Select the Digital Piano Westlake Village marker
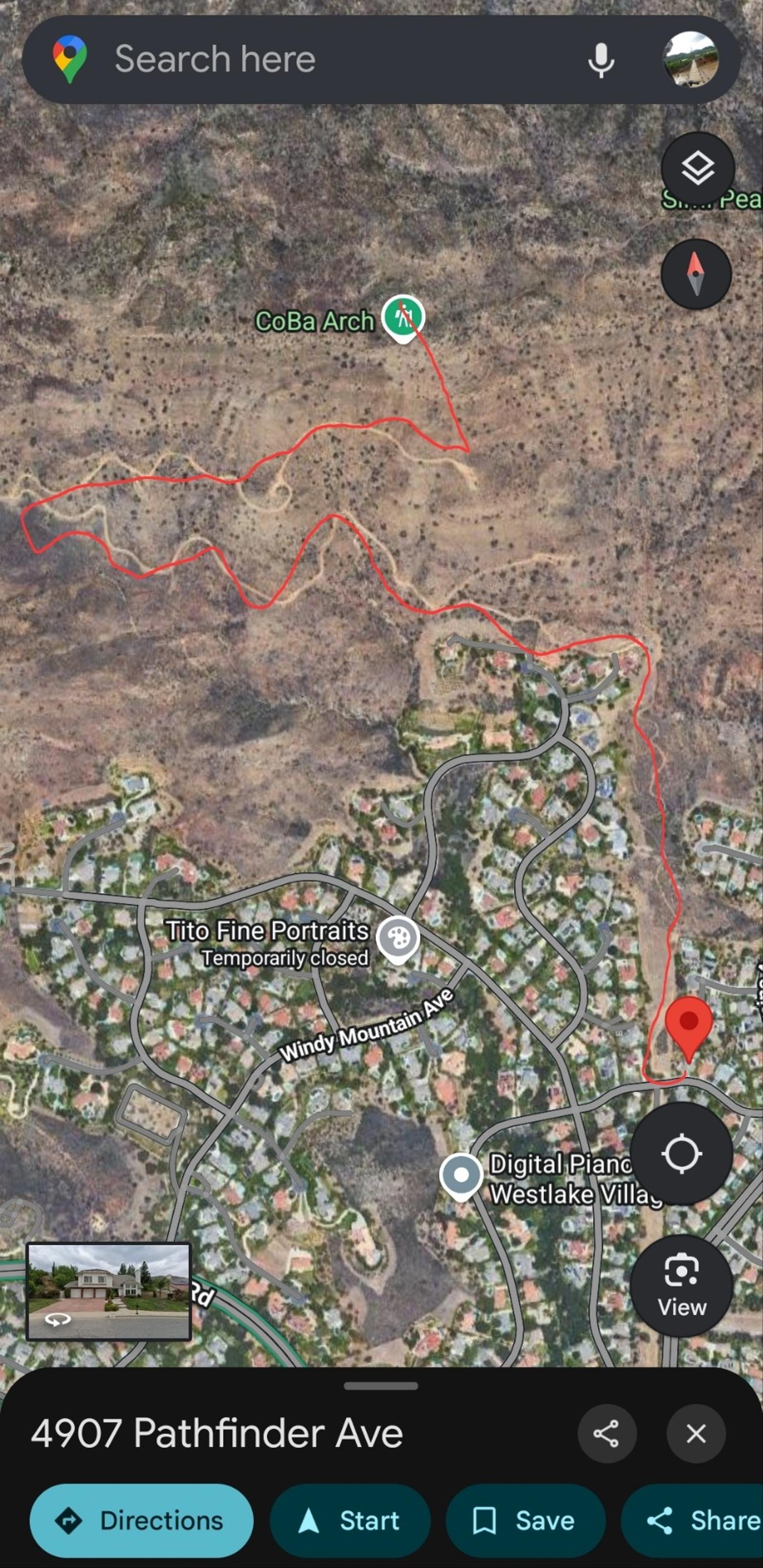The height and width of the screenshot is (1568, 763). (x=461, y=1175)
